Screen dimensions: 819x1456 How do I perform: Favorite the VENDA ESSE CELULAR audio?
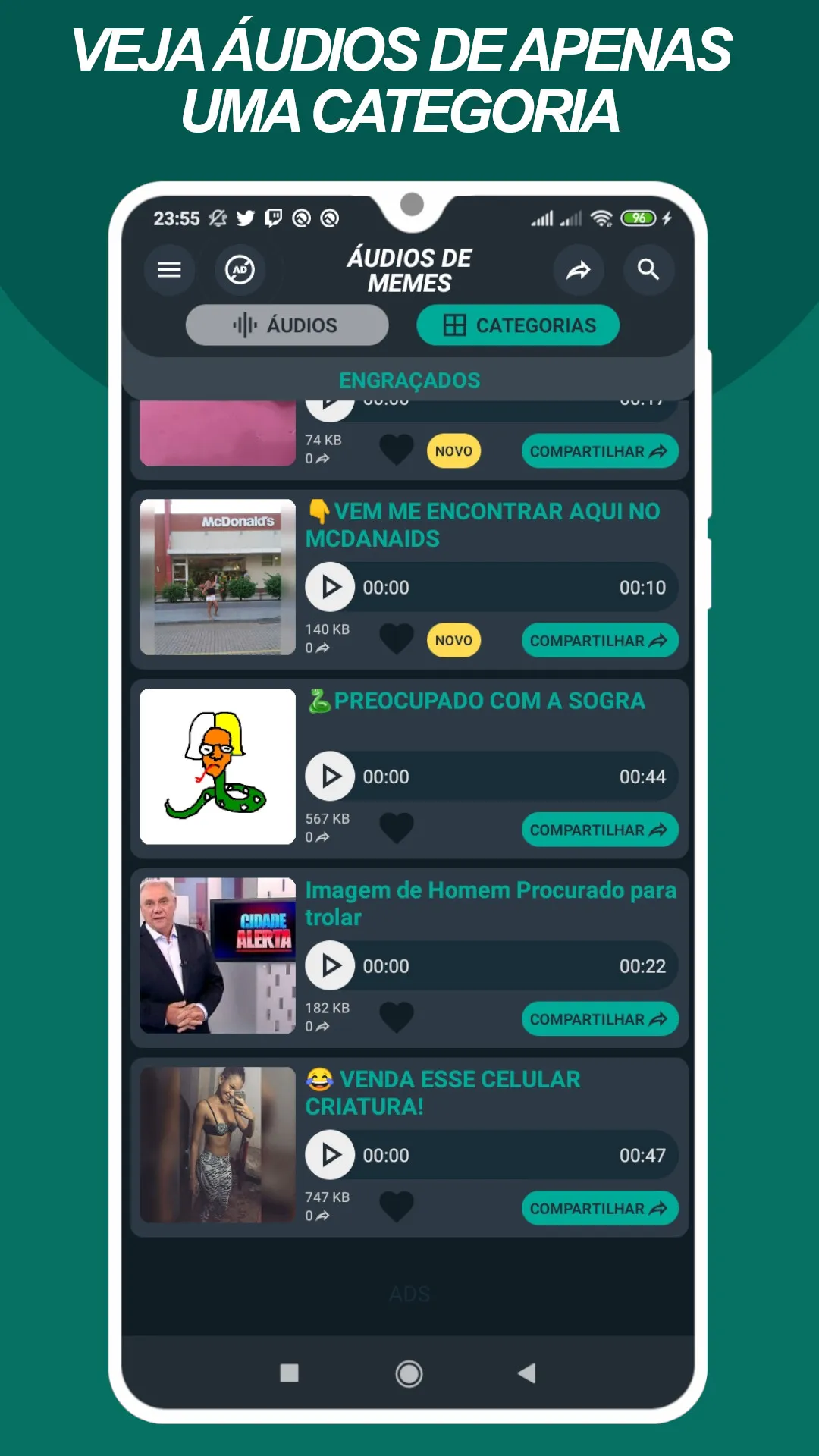(396, 1209)
